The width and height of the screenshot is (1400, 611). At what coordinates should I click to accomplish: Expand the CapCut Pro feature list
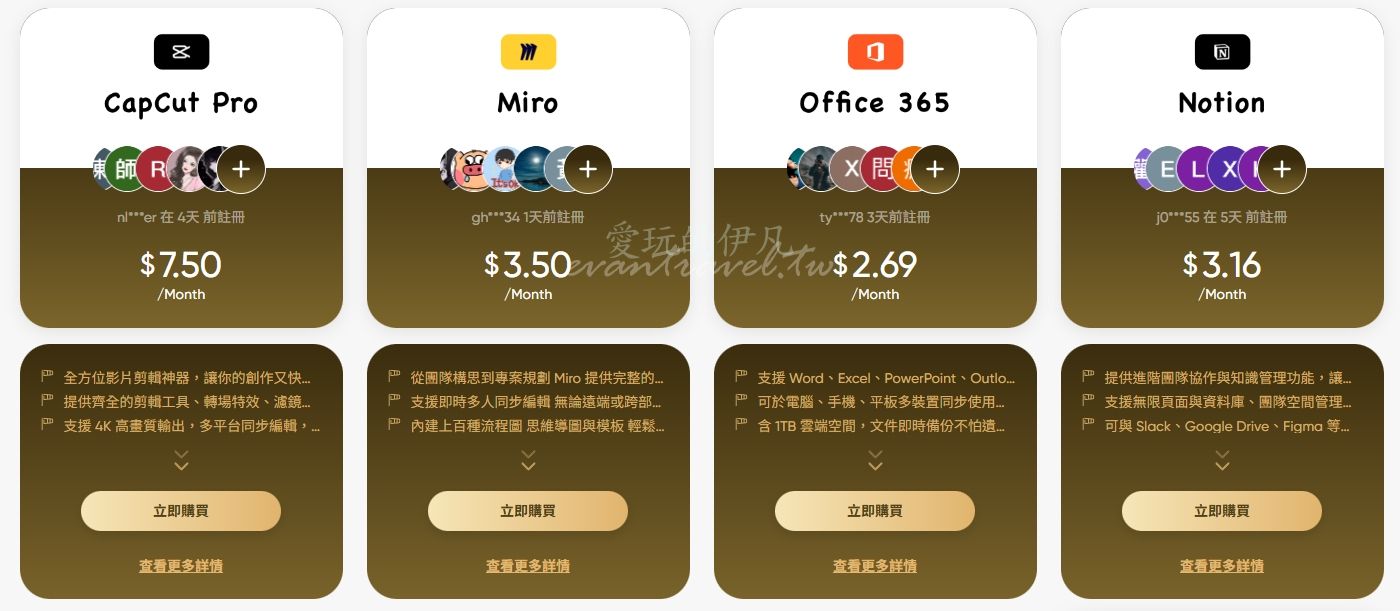coord(181,460)
